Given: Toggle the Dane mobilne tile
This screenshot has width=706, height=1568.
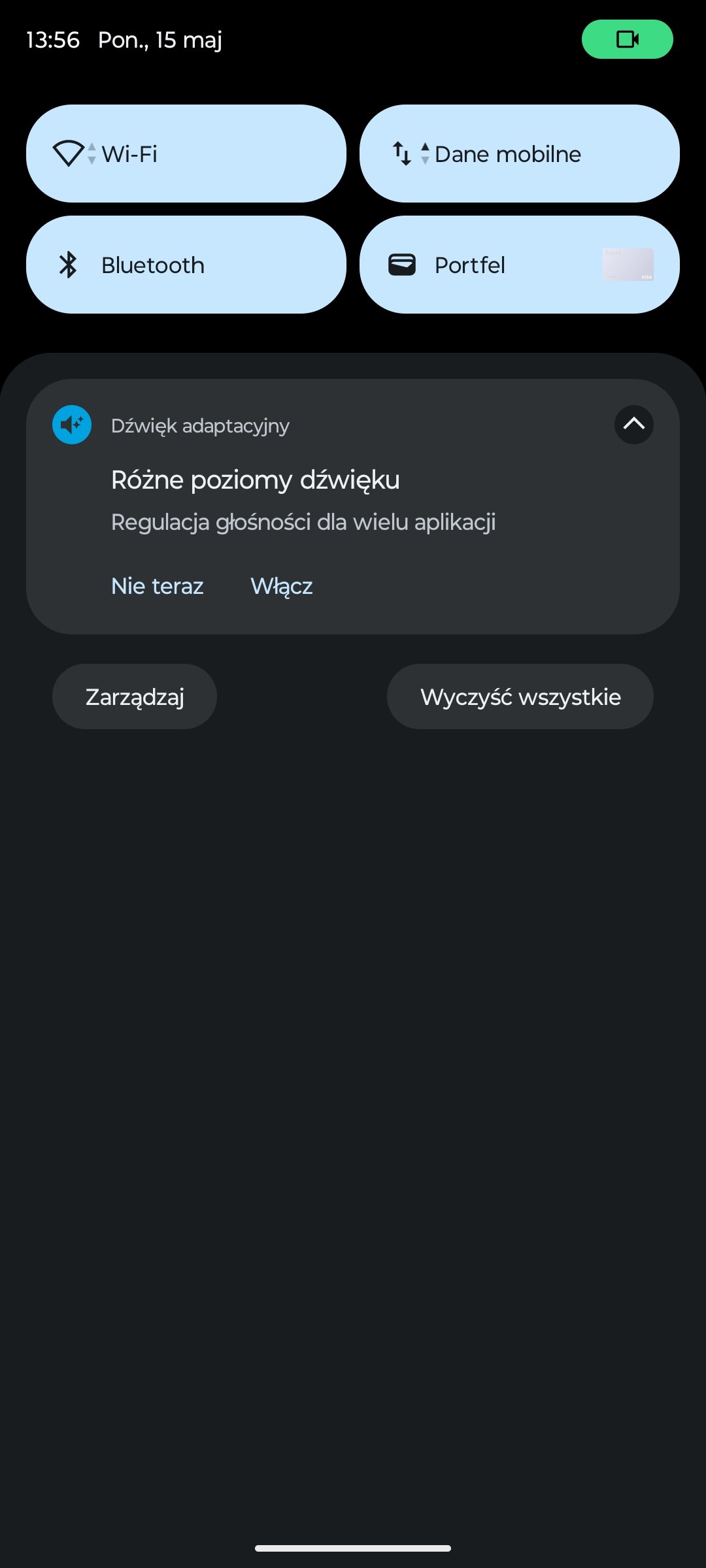Looking at the screenshot, I should 520,154.
